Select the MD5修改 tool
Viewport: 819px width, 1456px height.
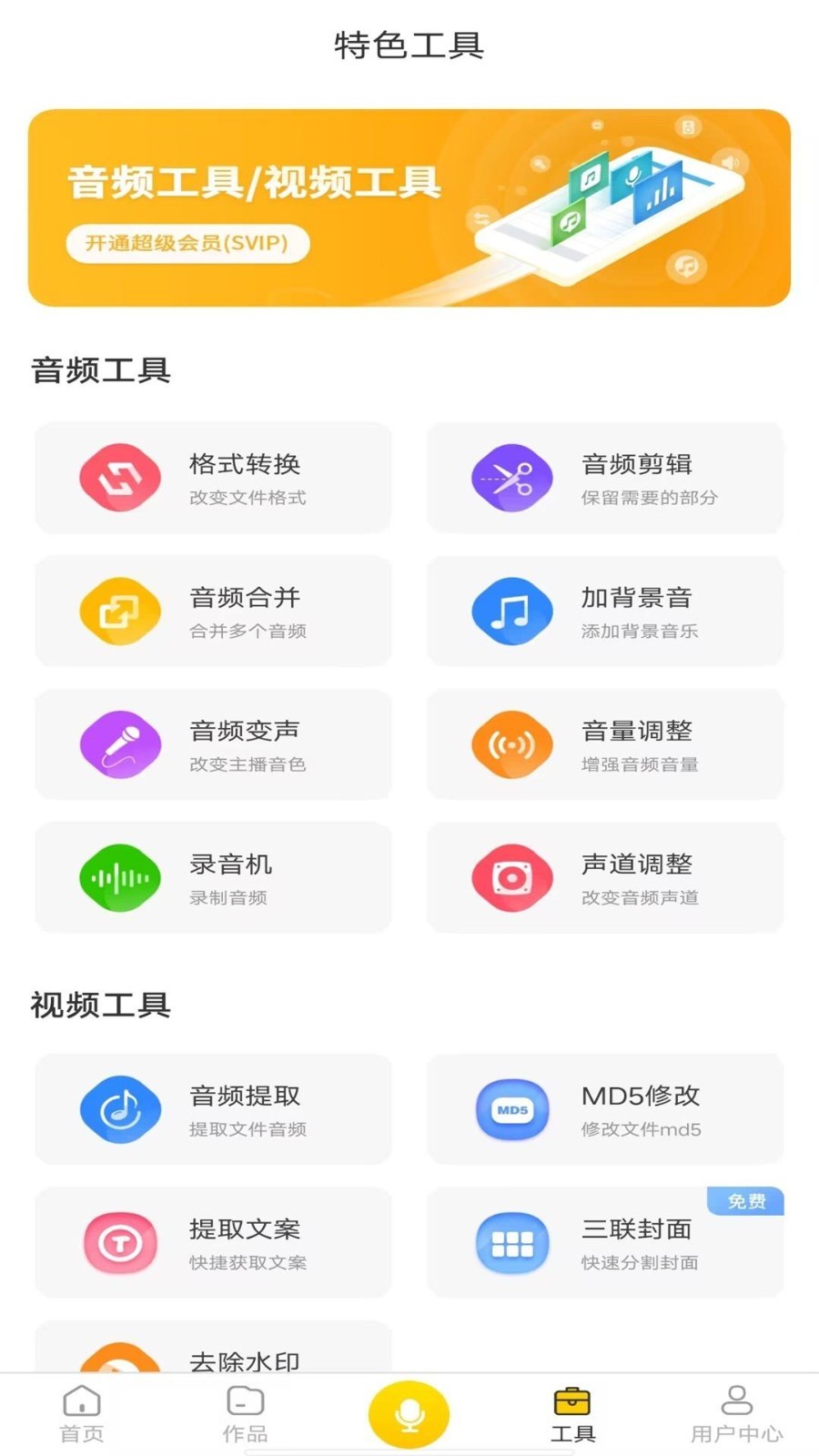click(x=605, y=1109)
